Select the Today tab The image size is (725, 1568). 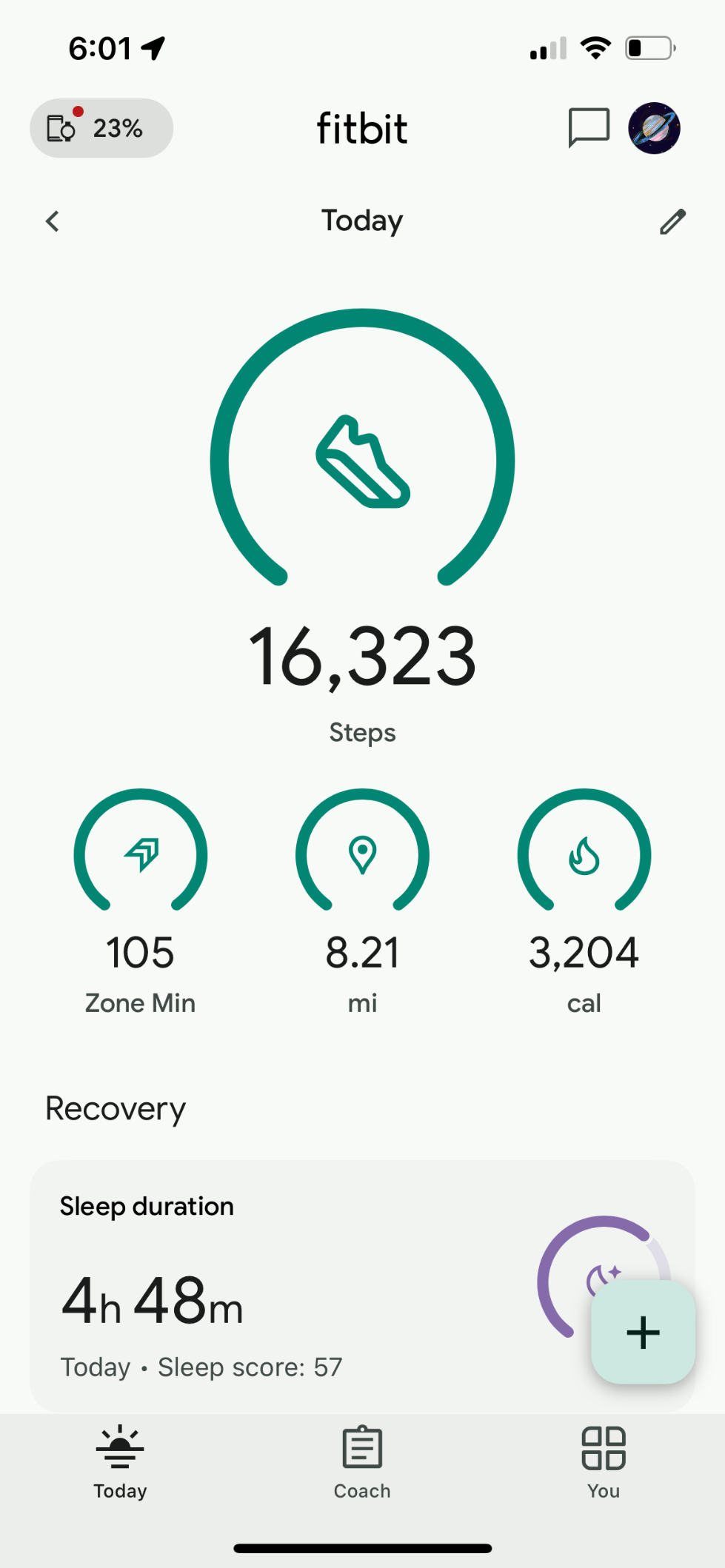coord(120,1463)
